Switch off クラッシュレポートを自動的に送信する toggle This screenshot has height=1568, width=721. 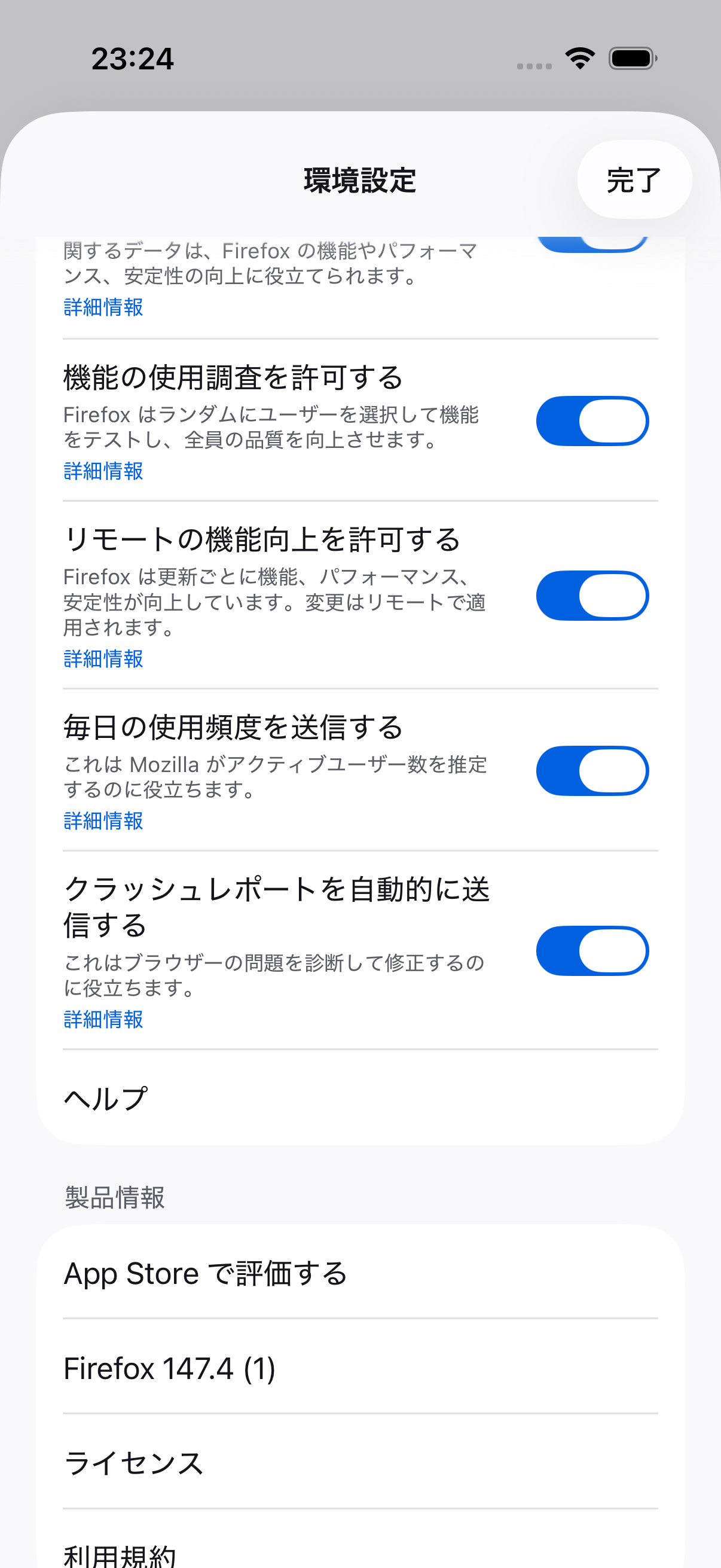click(x=591, y=951)
